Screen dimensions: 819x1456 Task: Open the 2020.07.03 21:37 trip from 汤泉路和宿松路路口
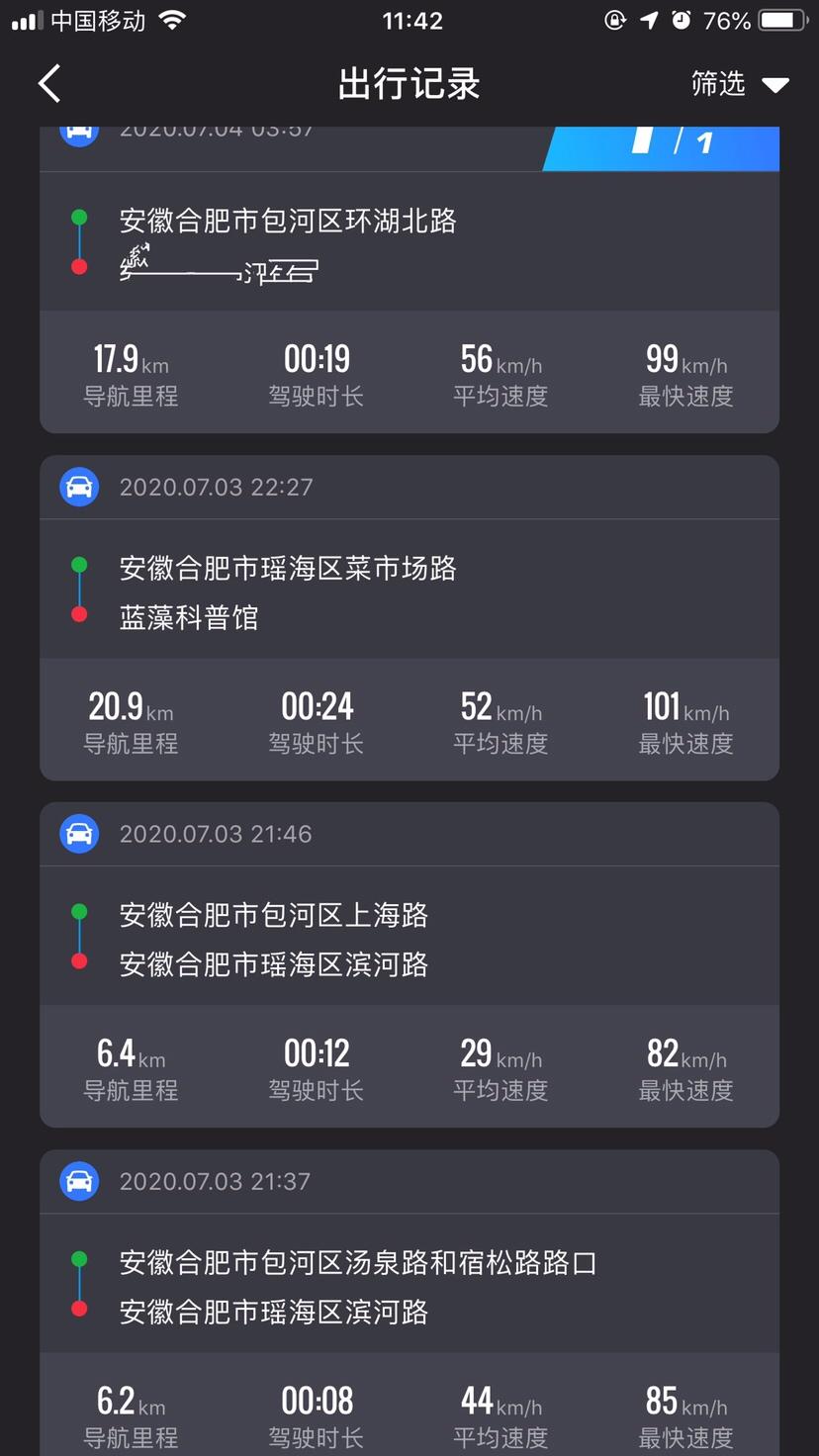tap(409, 1303)
